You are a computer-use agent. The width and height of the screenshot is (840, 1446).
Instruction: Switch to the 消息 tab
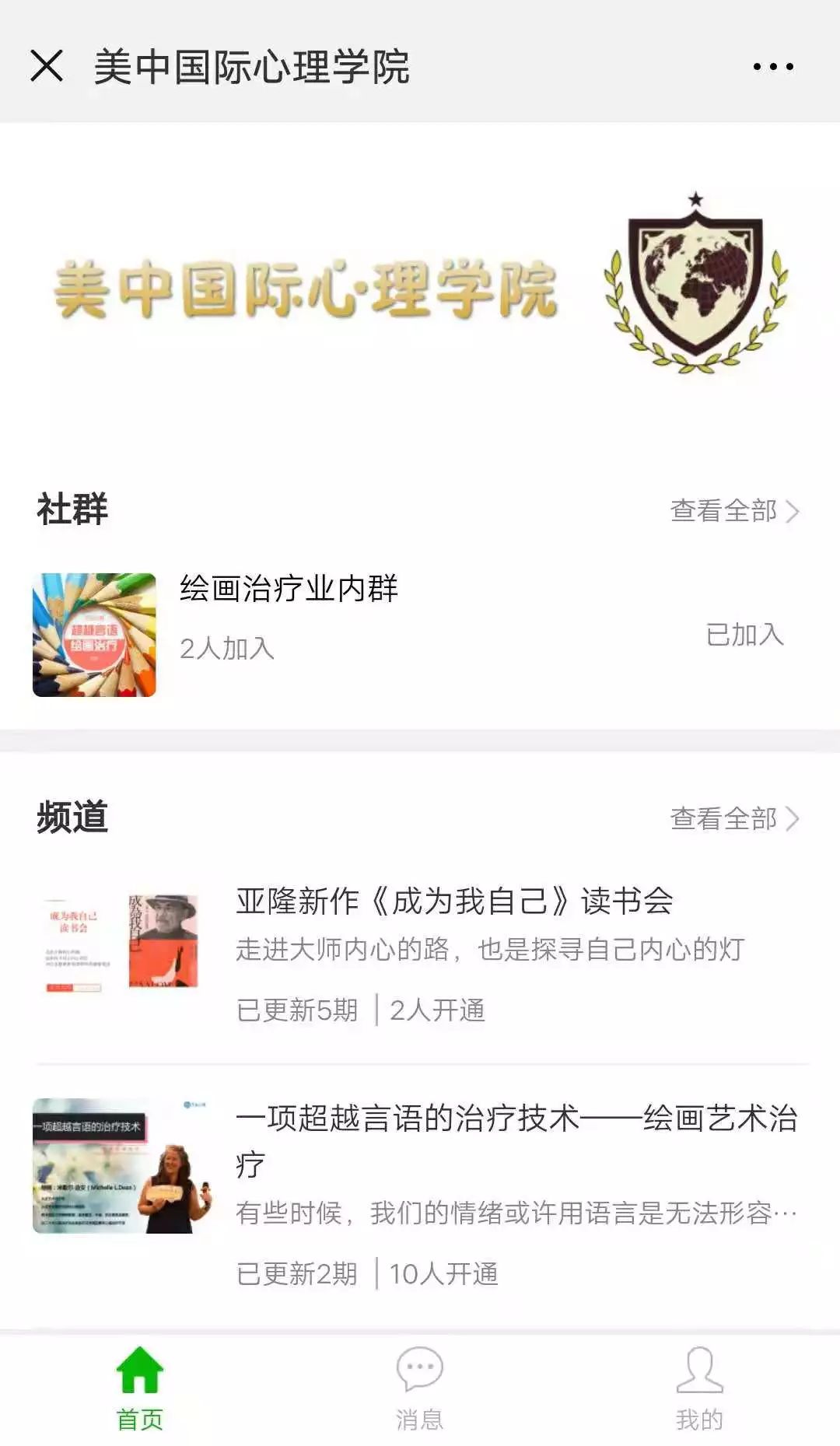420,1392
